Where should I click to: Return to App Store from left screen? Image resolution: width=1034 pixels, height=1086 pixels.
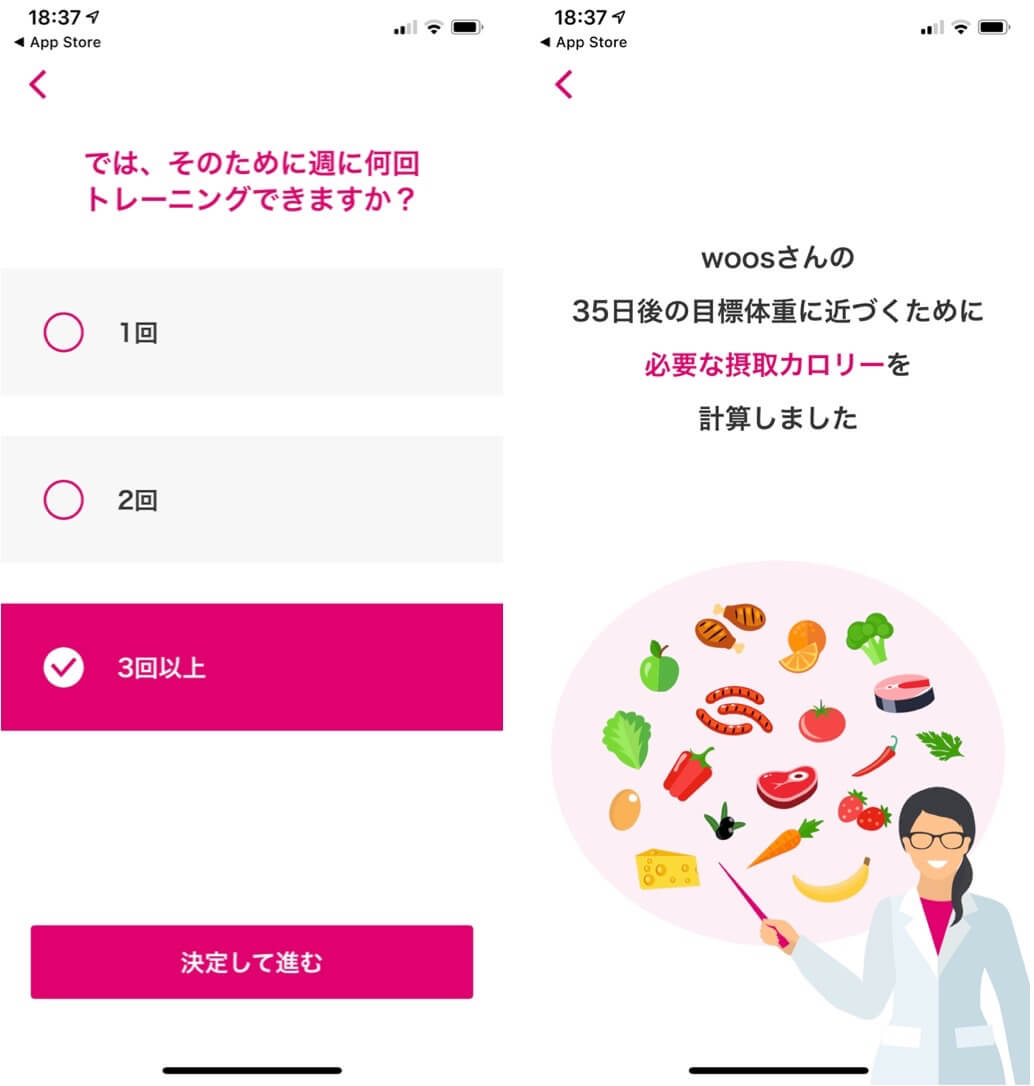58,42
